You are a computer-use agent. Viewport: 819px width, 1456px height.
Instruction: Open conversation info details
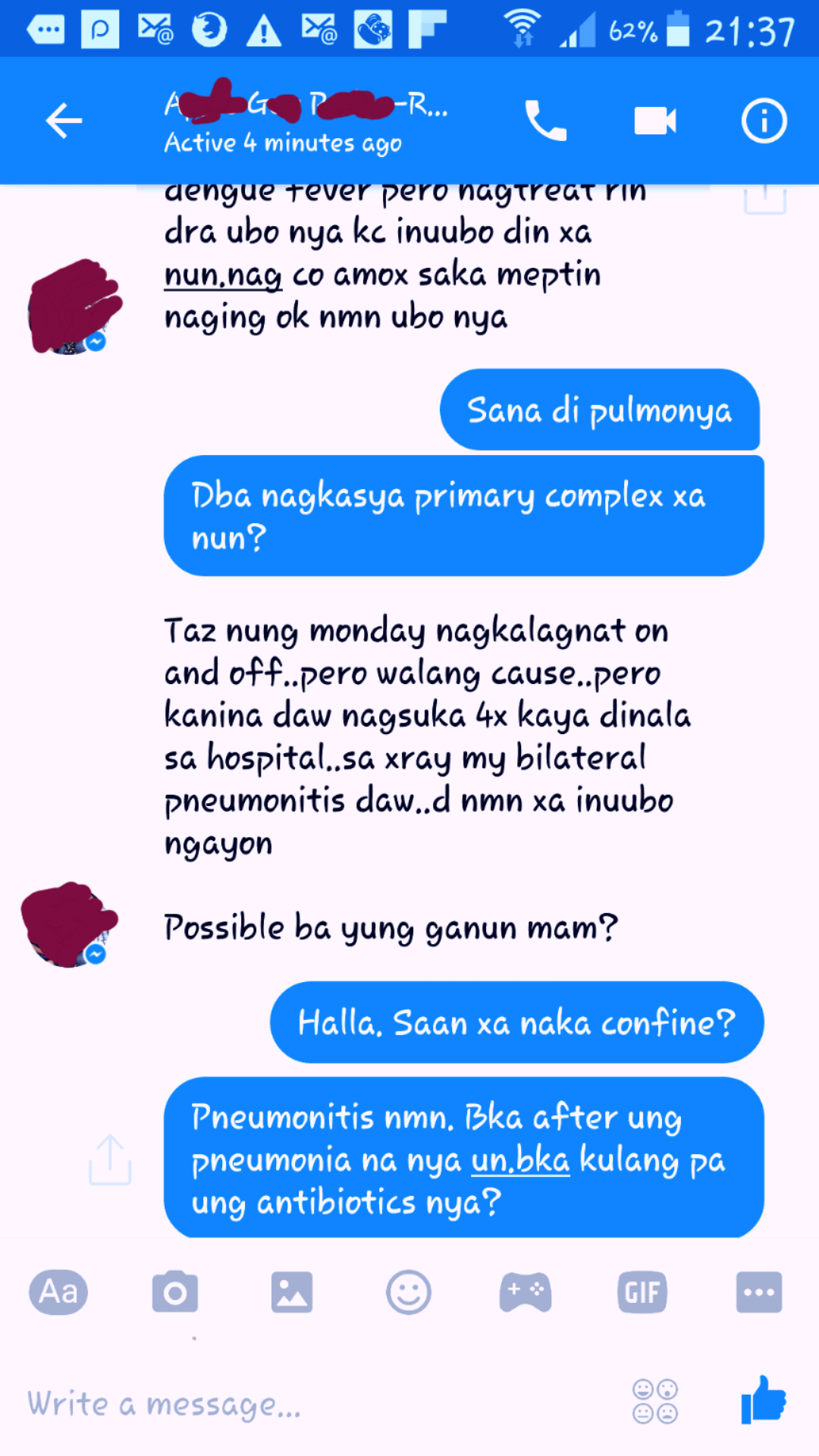(x=764, y=121)
